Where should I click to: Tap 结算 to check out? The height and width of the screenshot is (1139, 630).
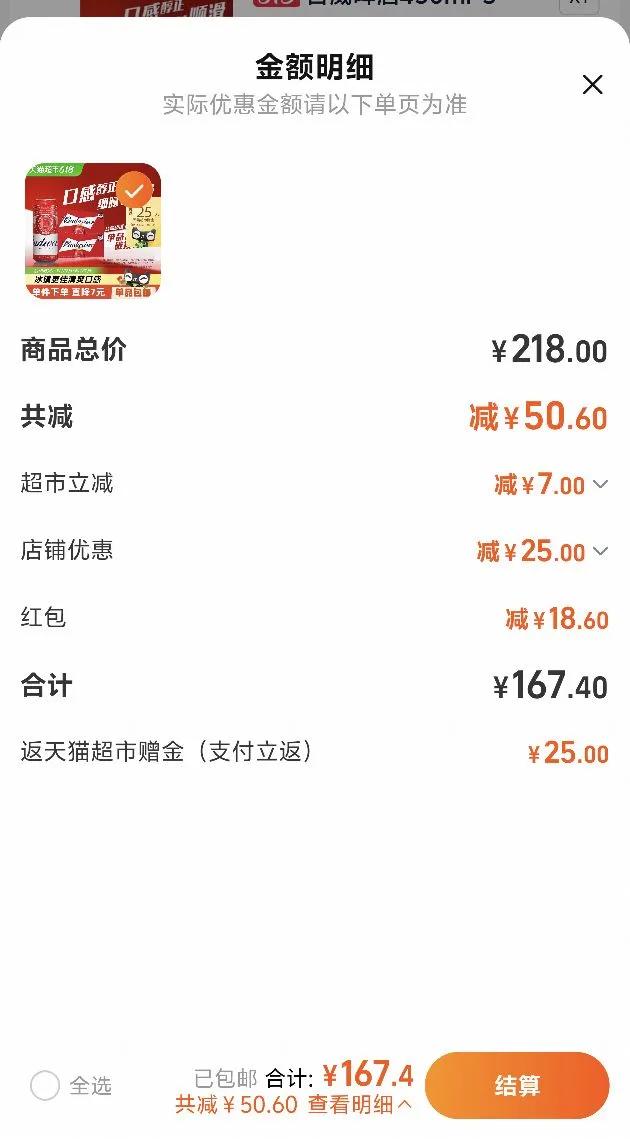tap(517, 1086)
